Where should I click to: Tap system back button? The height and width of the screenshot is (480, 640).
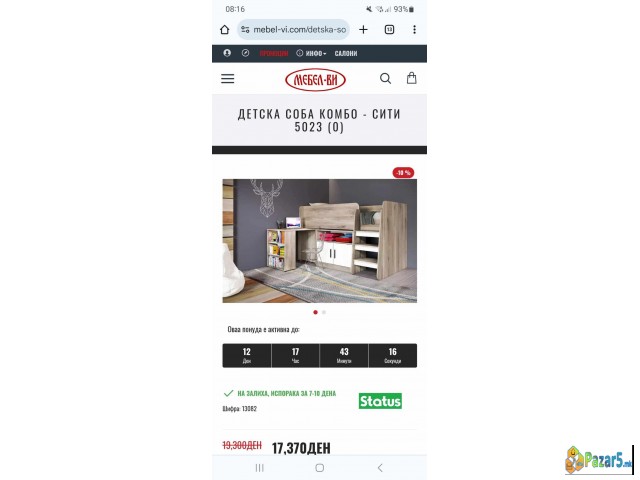click(379, 467)
